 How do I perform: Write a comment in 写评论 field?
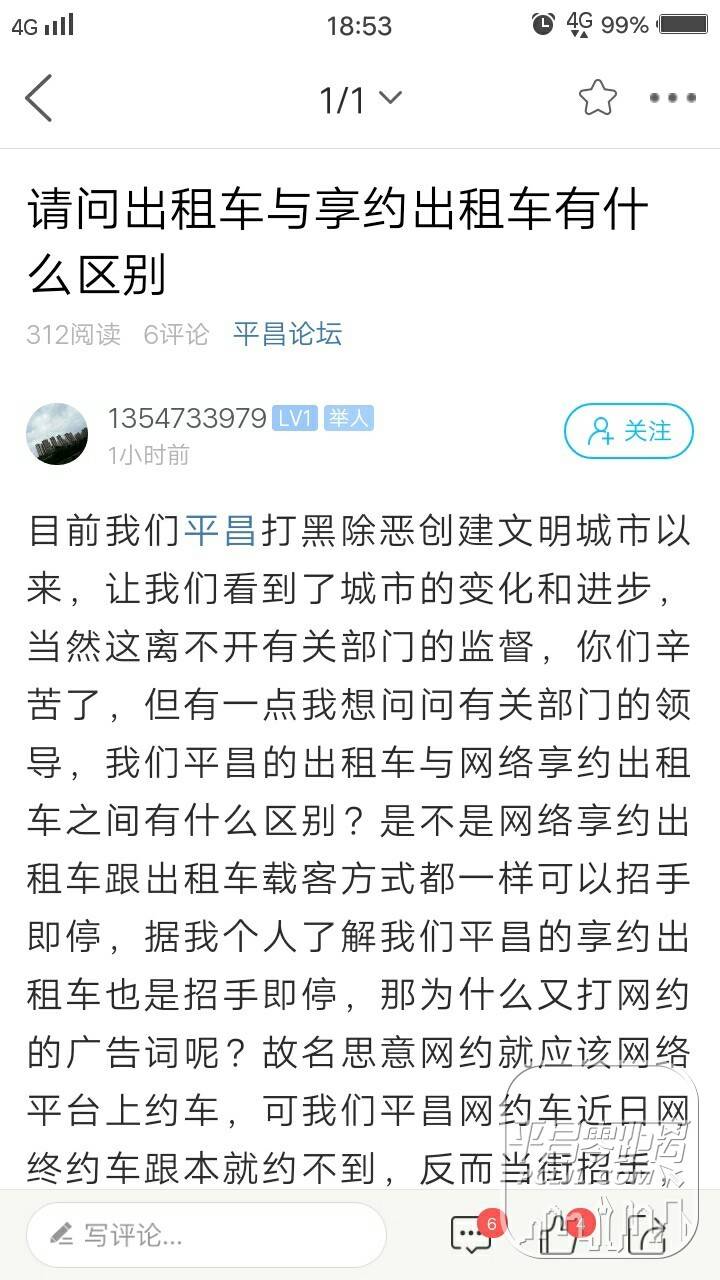[x=205, y=1235]
